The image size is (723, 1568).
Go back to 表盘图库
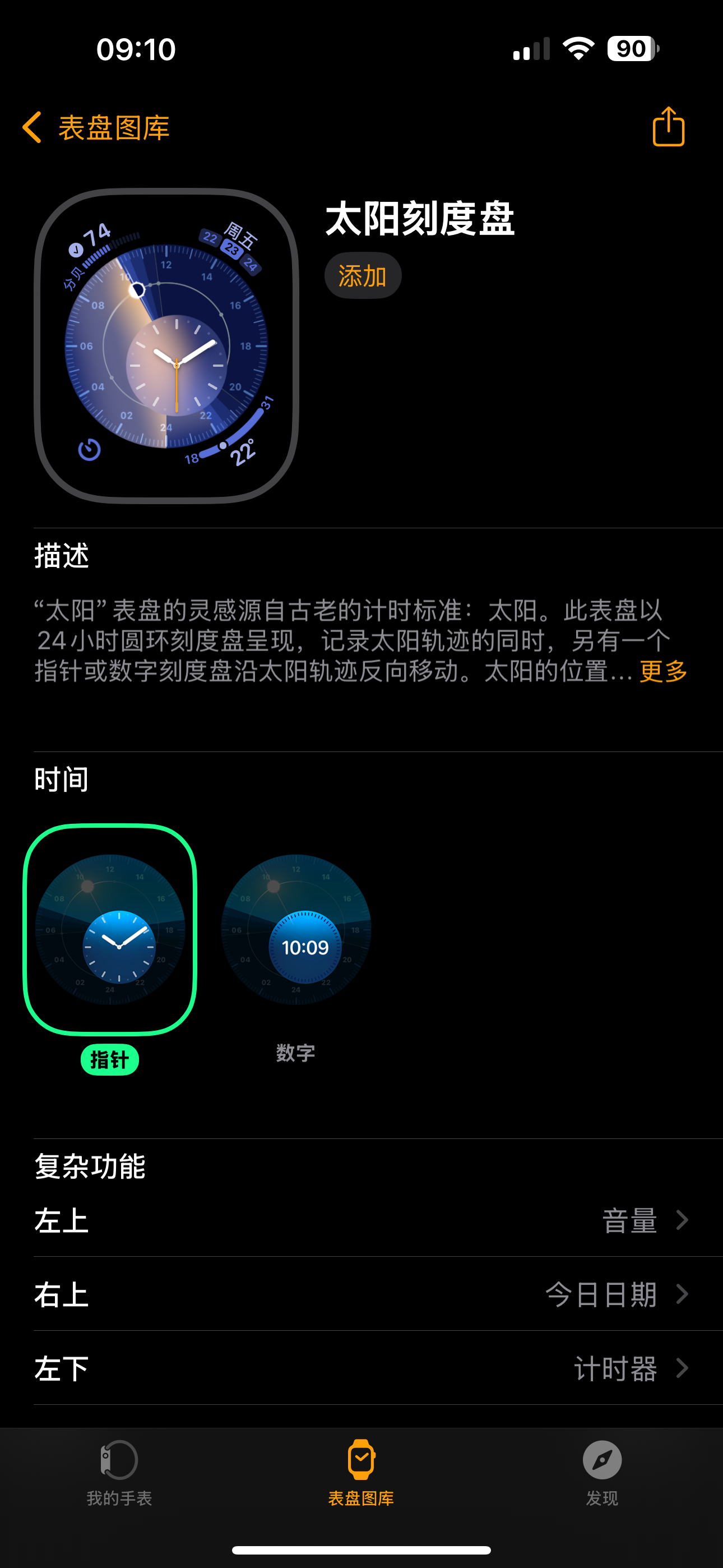96,128
